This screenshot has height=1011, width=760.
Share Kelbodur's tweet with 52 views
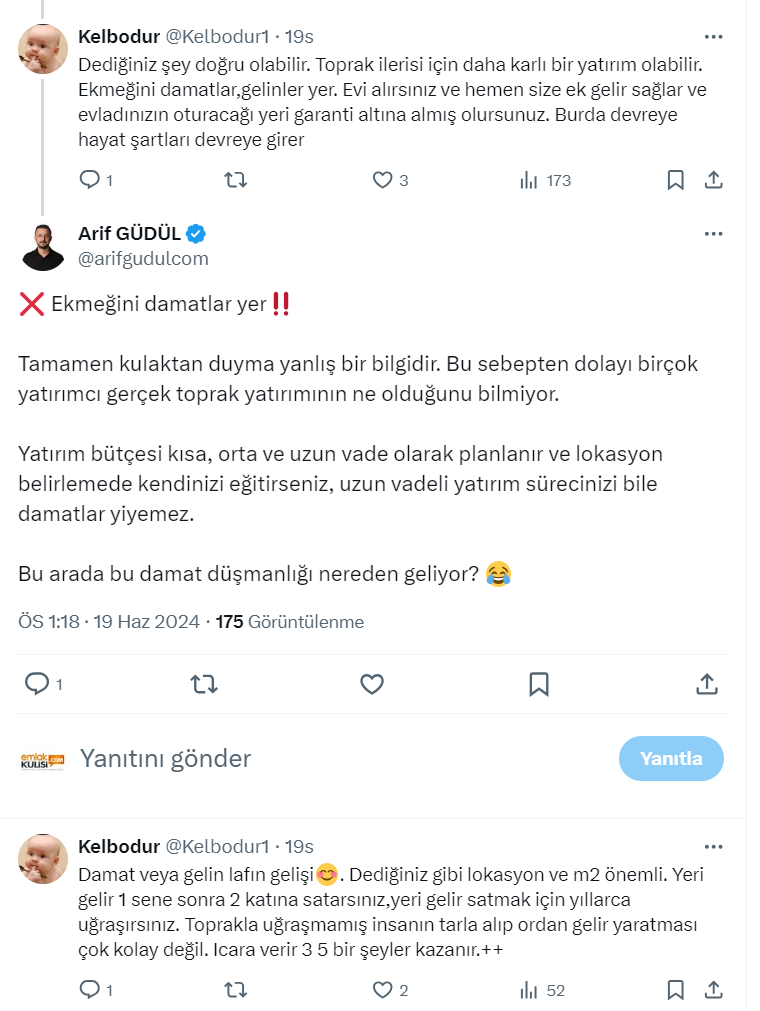(x=713, y=990)
